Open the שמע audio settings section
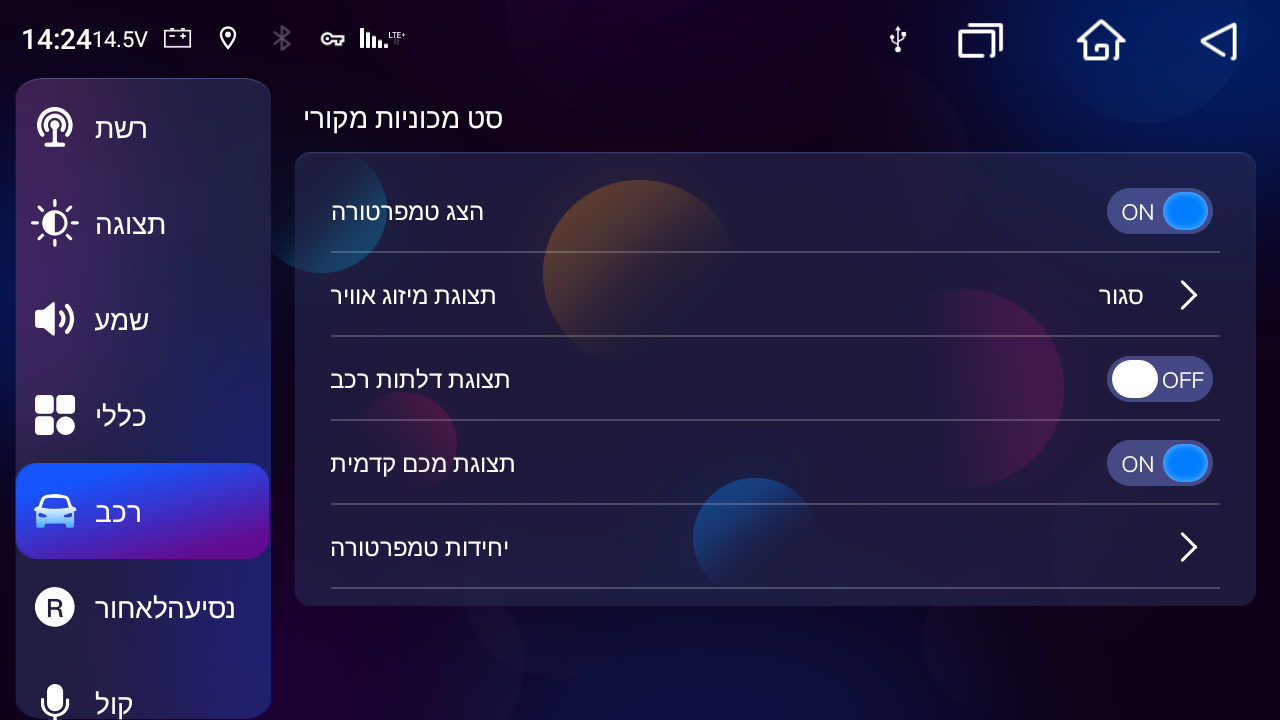The width and height of the screenshot is (1280, 720). pyautogui.click(x=142, y=320)
